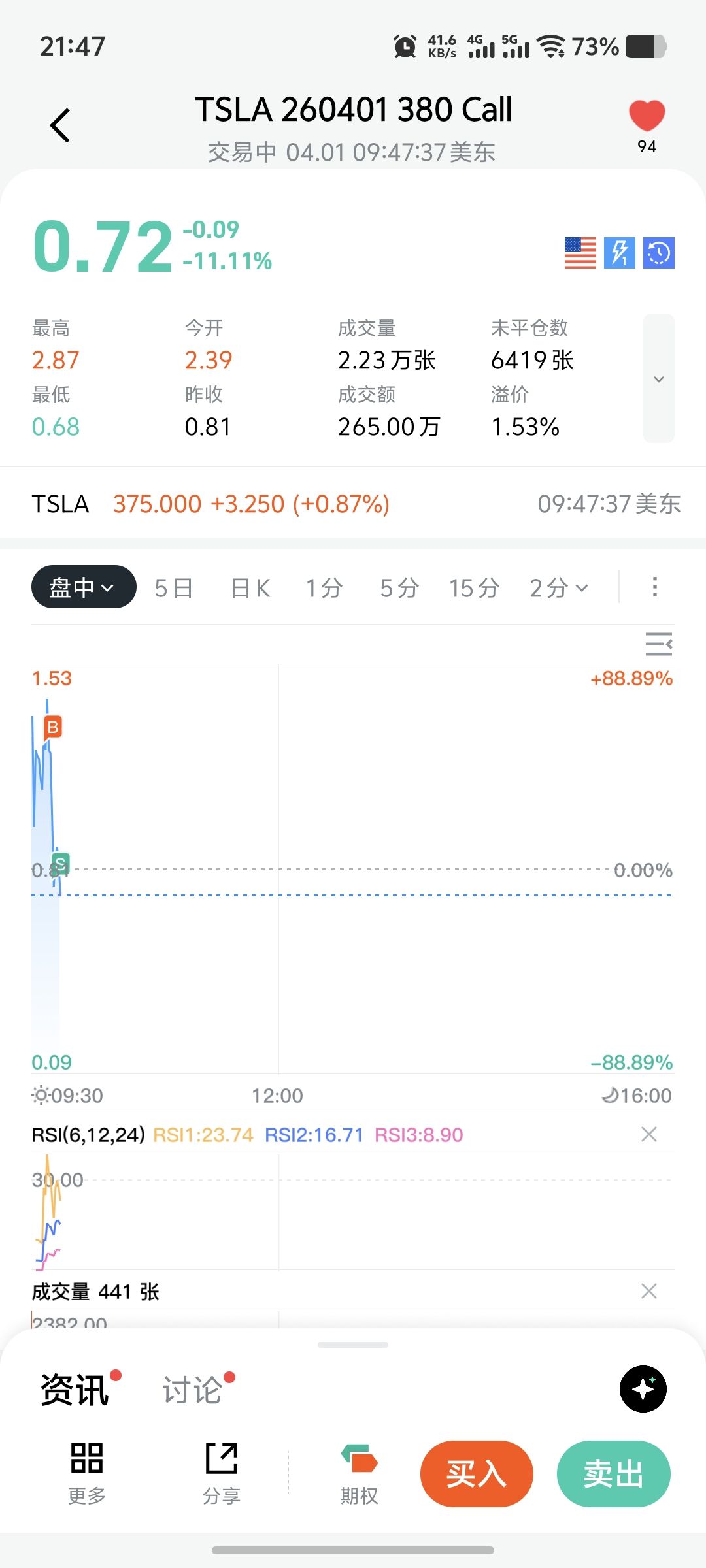Open the chart options three-dot menu
This screenshot has width=706, height=1568.
(x=654, y=587)
